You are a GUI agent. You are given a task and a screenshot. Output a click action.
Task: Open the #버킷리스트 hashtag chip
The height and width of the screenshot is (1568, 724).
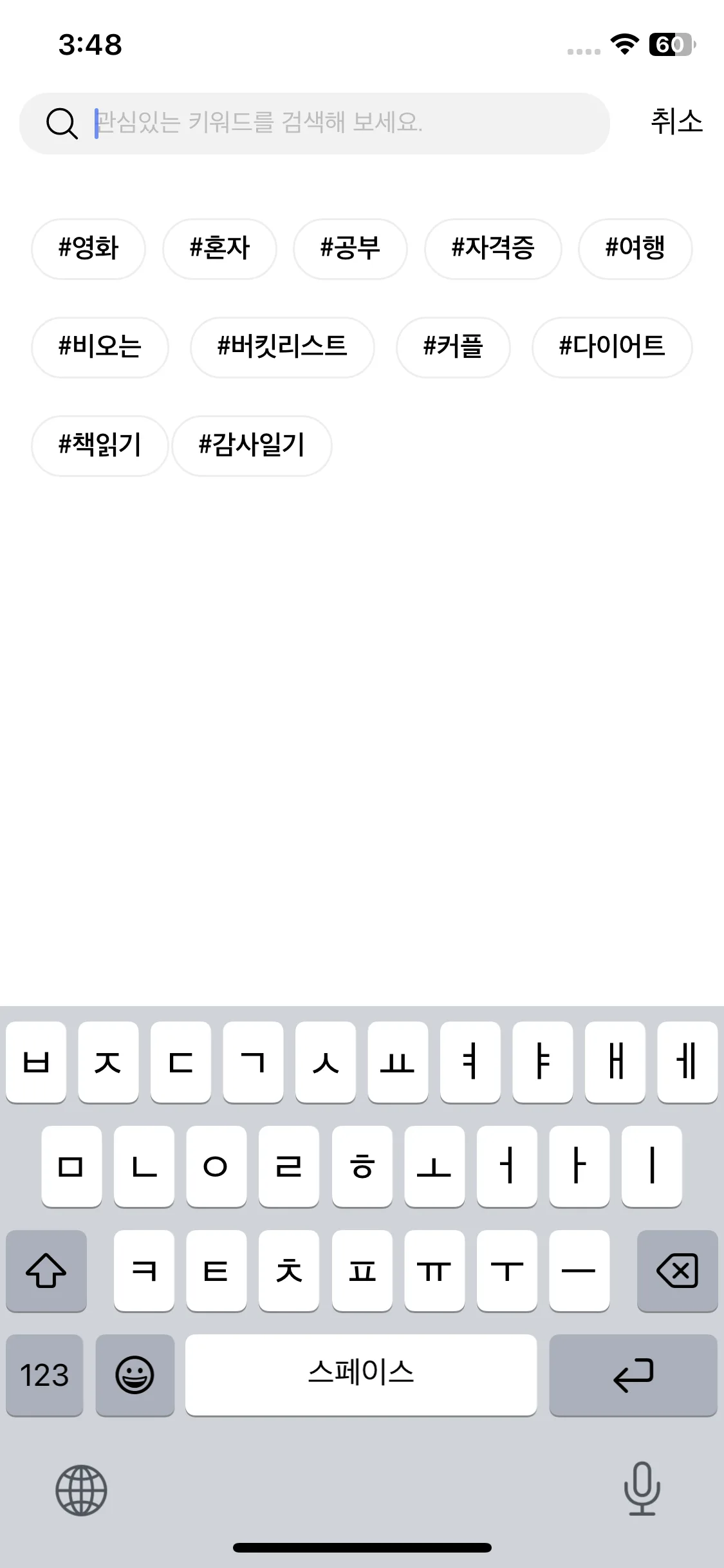pyautogui.click(x=282, y=347)
